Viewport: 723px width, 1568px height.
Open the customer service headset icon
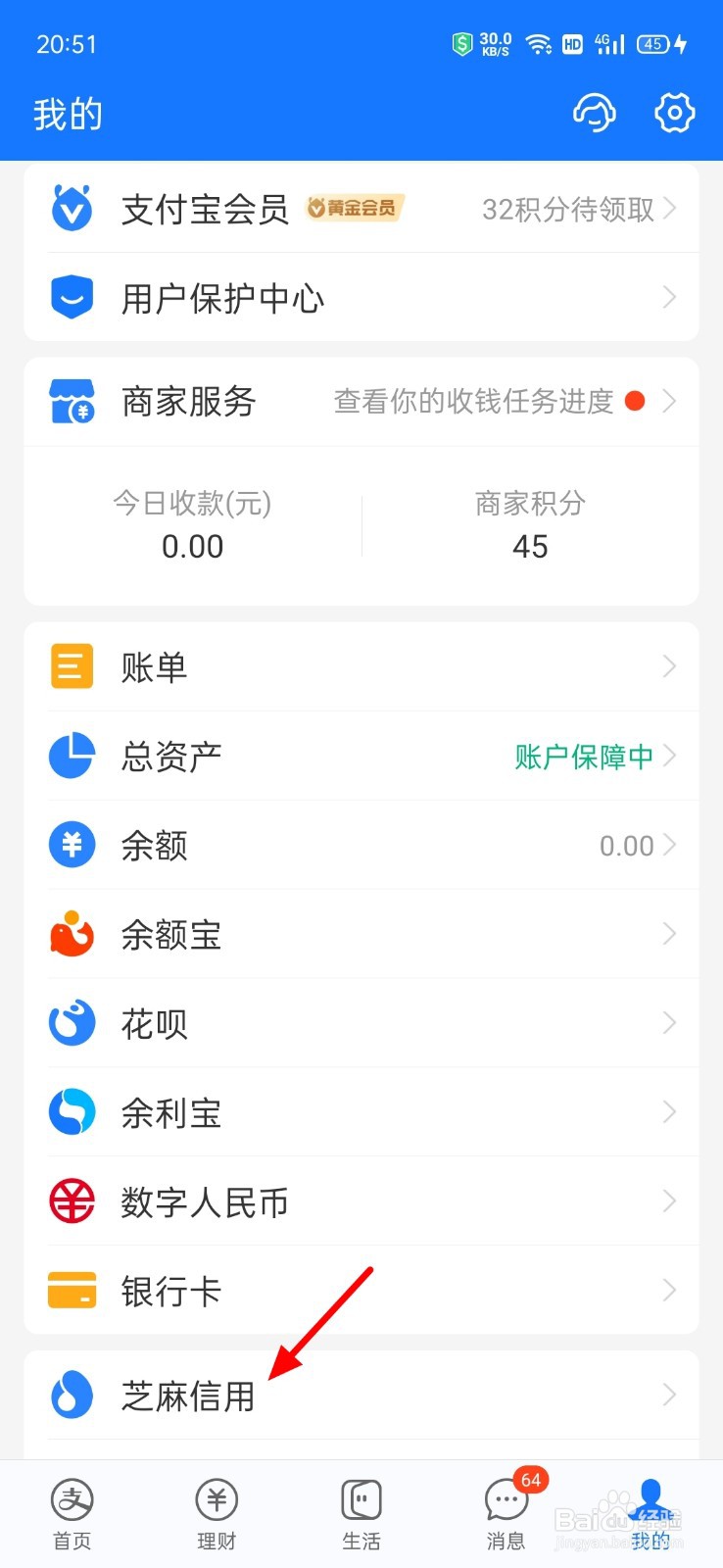coord(595,113)
